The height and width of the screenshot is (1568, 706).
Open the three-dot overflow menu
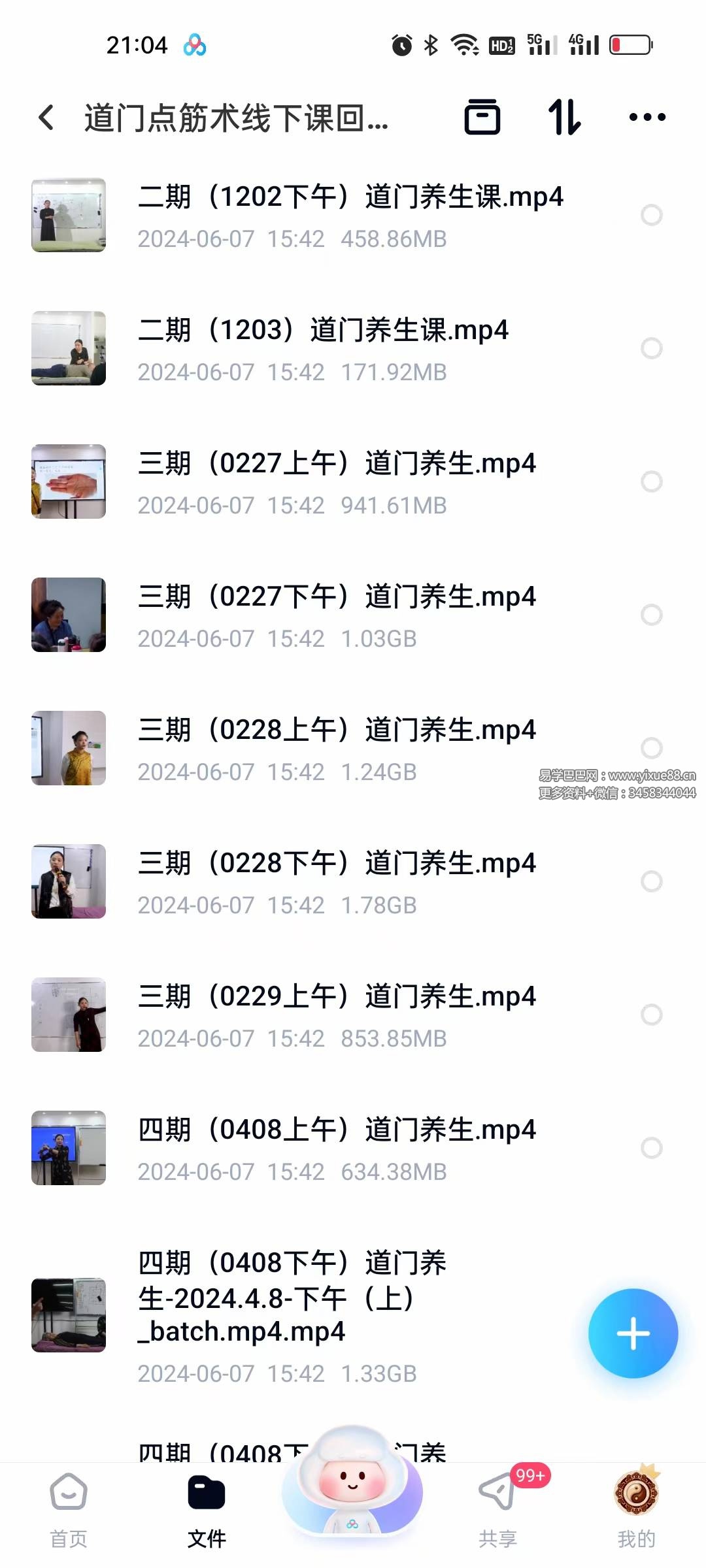coord(647,118)
